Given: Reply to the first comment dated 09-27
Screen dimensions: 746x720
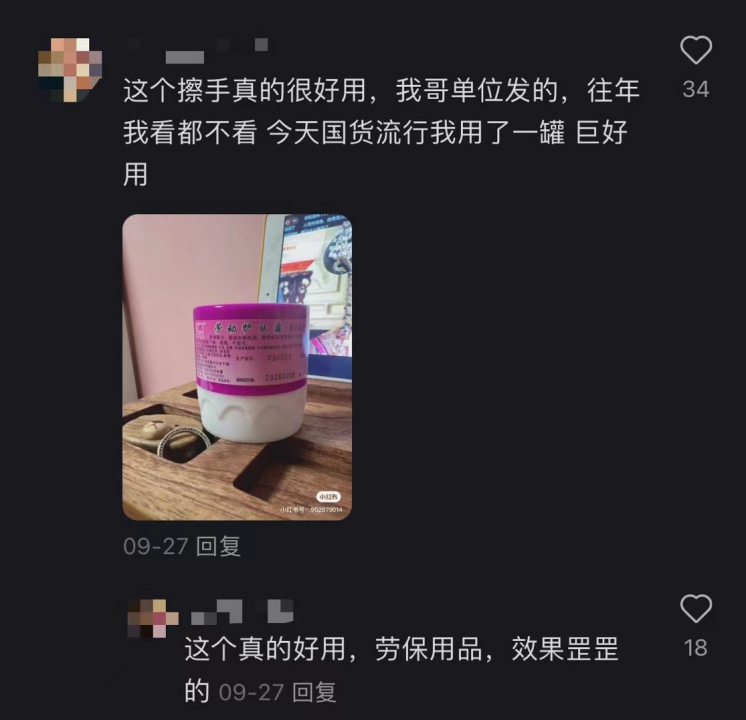Looking at the screenshot, I should click(x=219, y=546).
